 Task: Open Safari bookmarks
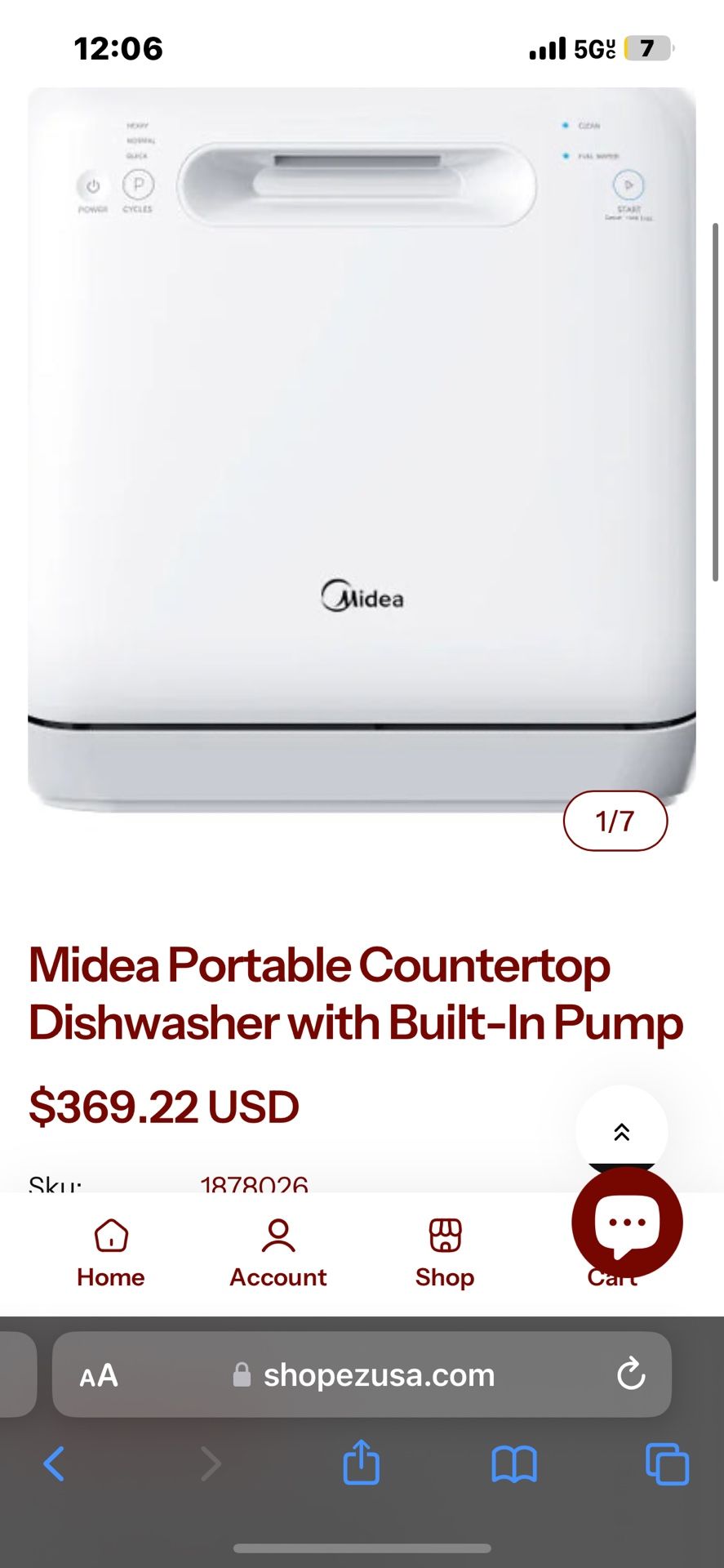[514, 1463]
